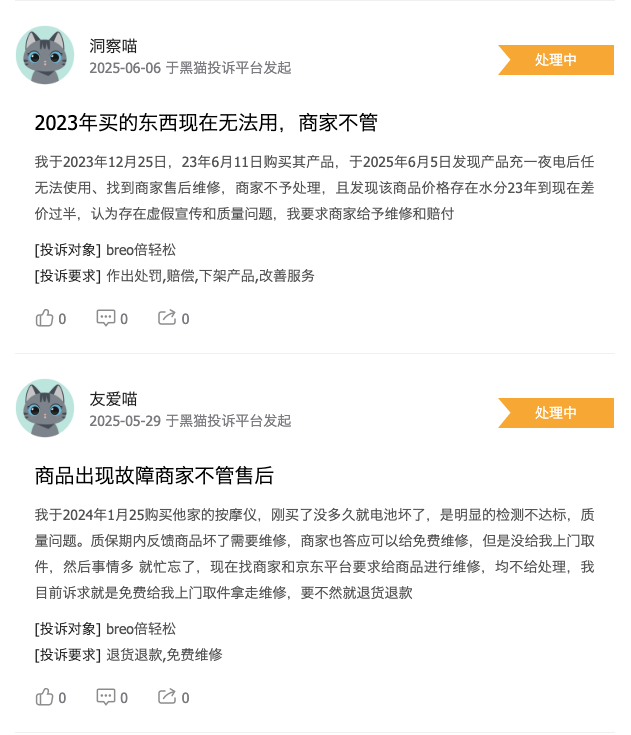This screenshot has height=735, width=631.
Task: View 洞察喵's profile avatar
Action: tap(45, 55)
